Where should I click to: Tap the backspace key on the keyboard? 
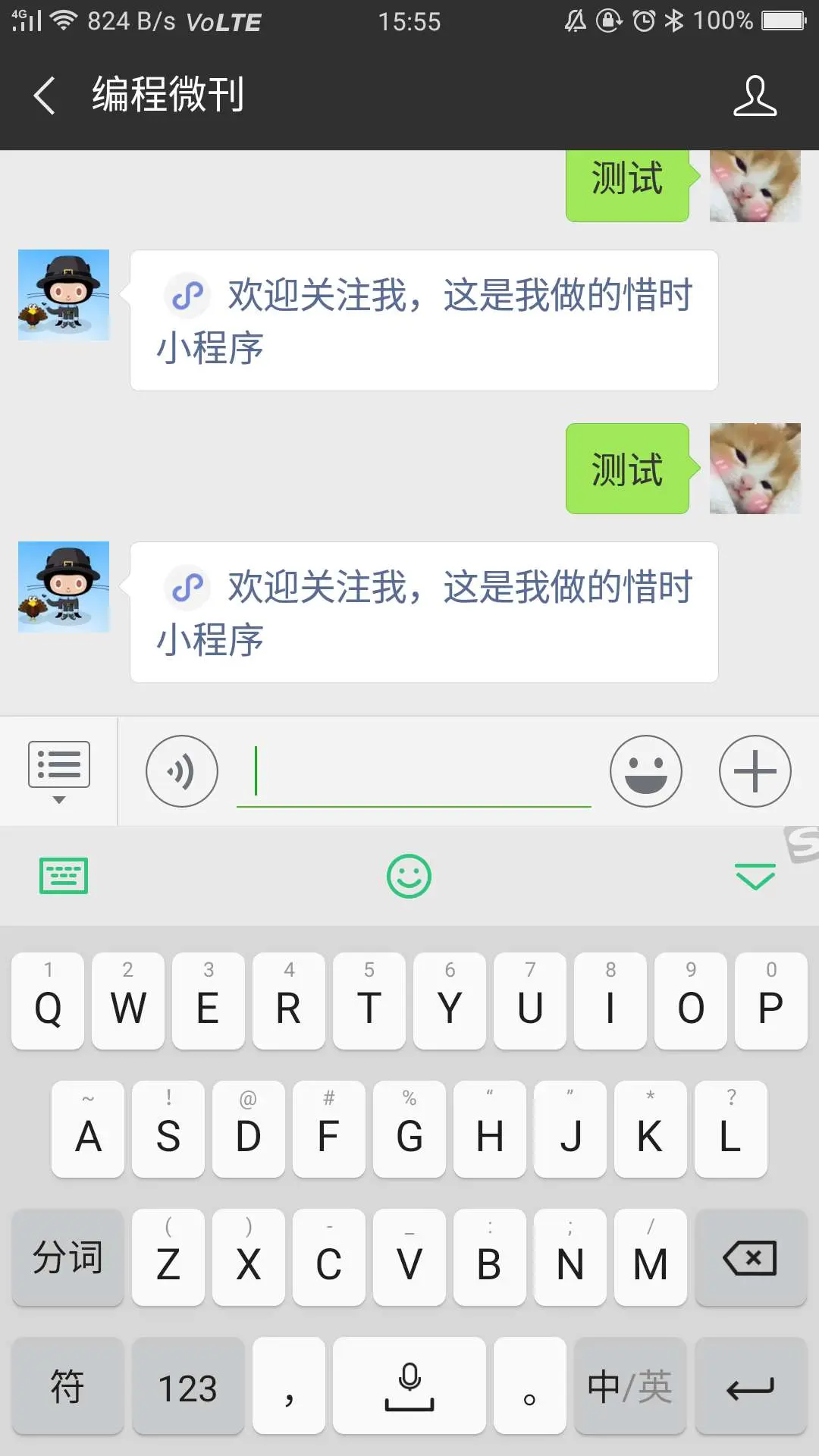(x=750, y=1257)
